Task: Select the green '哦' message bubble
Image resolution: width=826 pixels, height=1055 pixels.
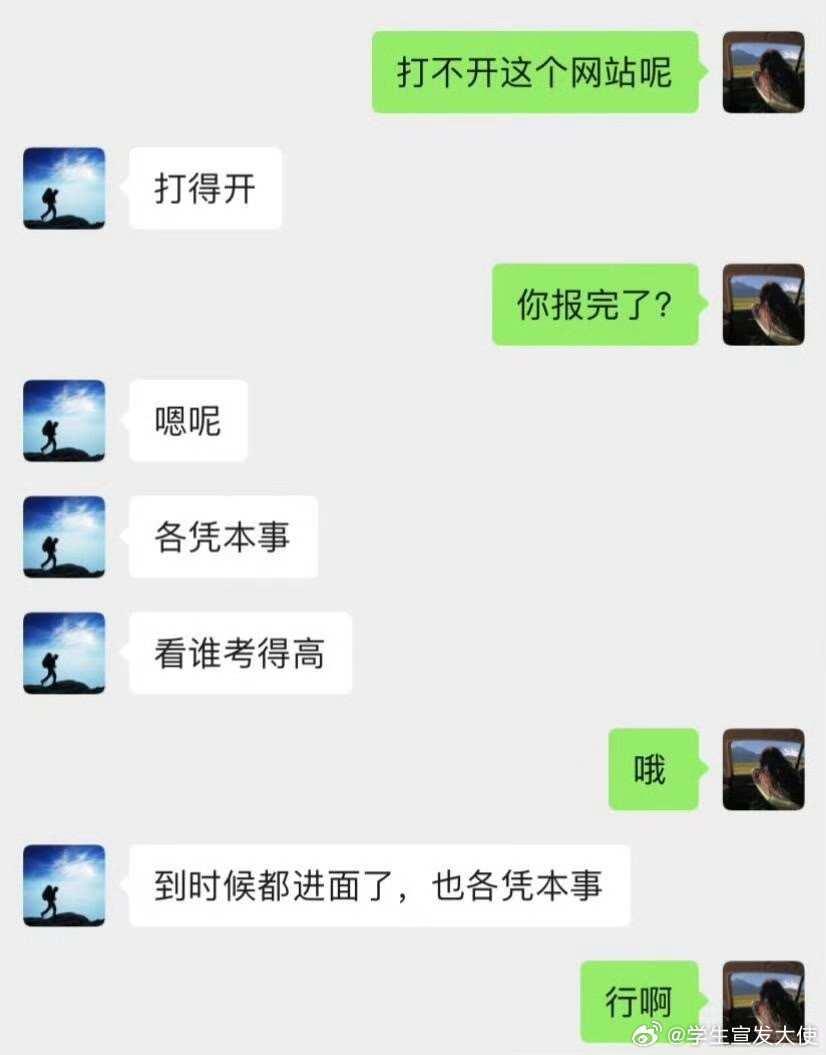Action: click(652, 771)
